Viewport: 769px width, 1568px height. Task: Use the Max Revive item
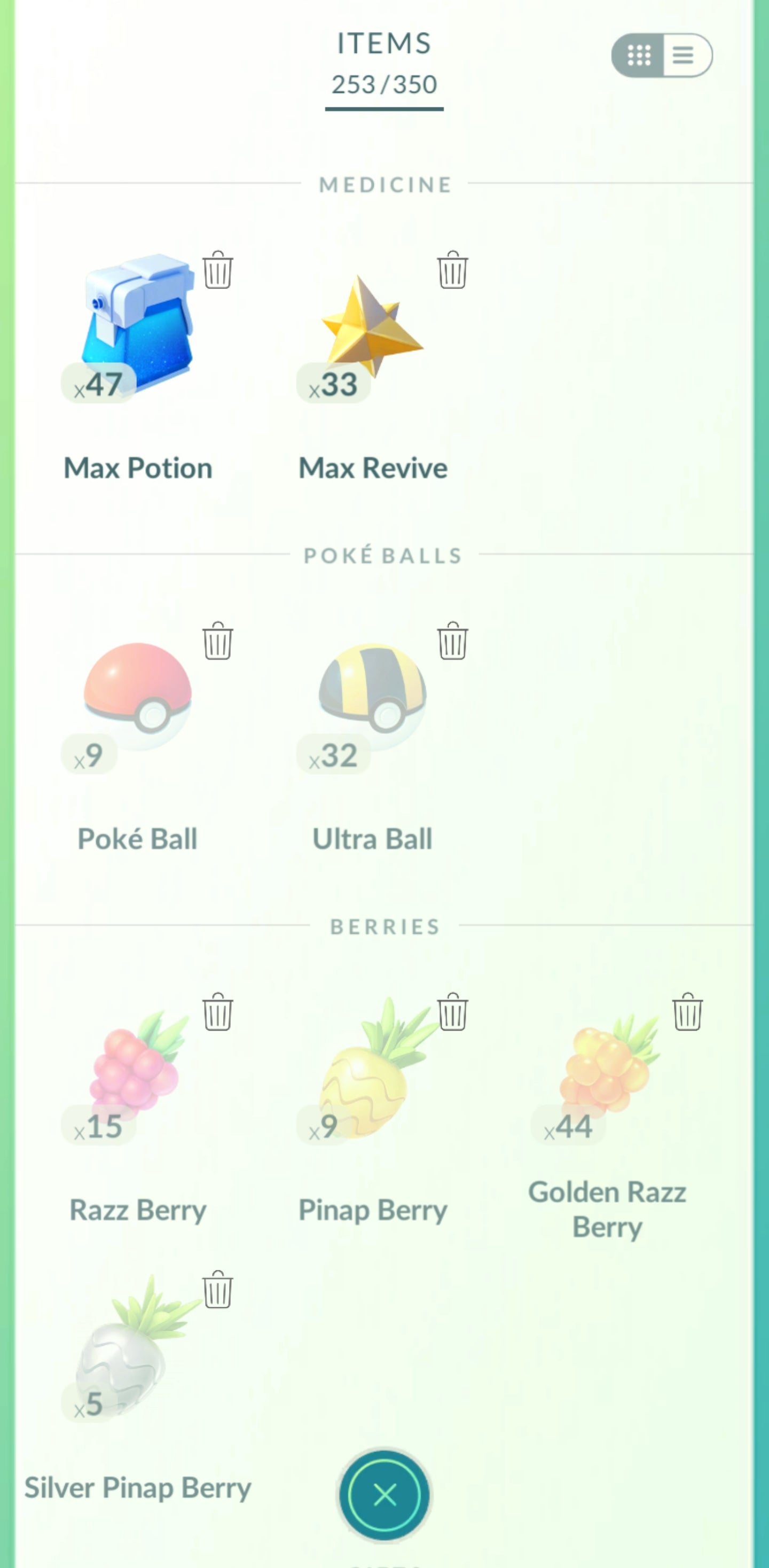(372, 329)
